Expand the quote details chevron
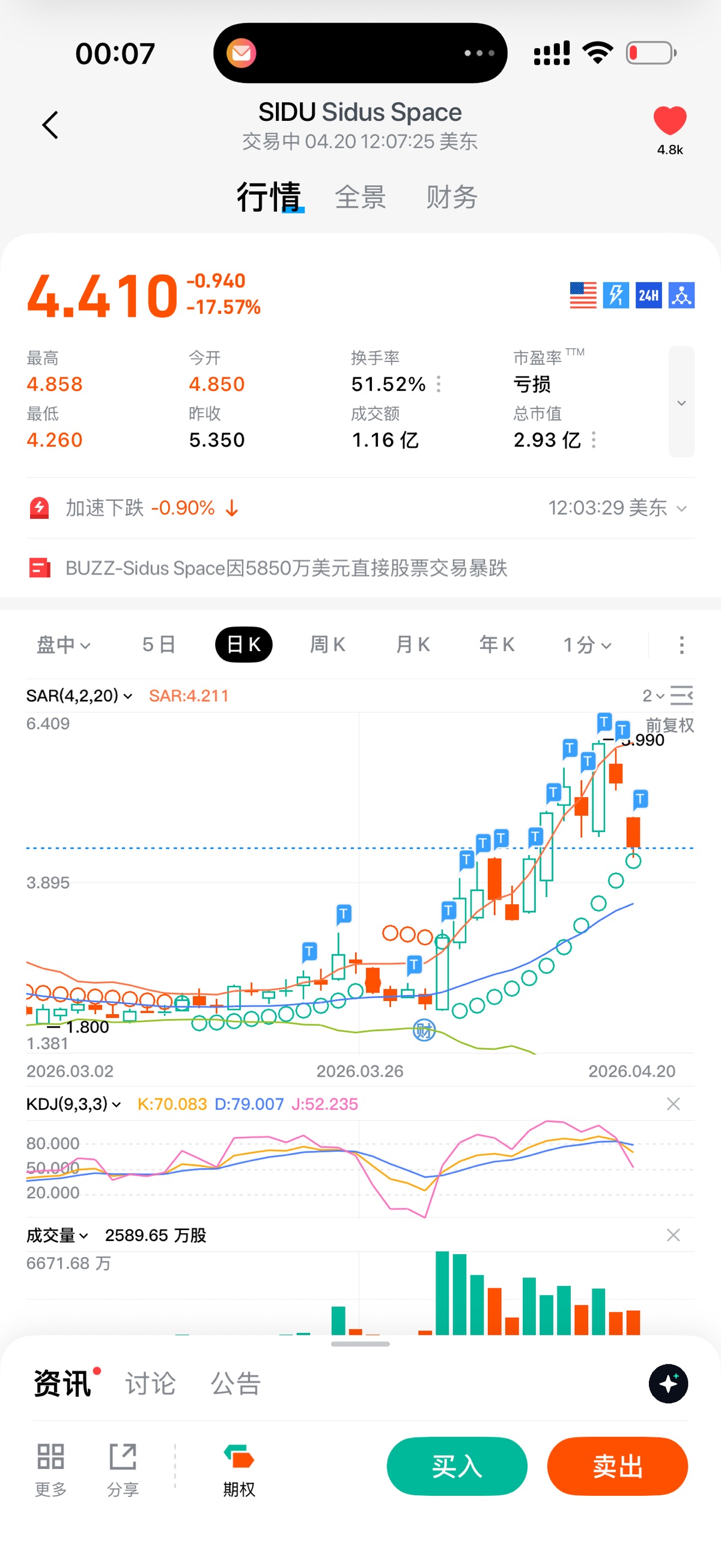This screenshot has height=1568, width=721. pyautogui.click(x=681, y=402)
